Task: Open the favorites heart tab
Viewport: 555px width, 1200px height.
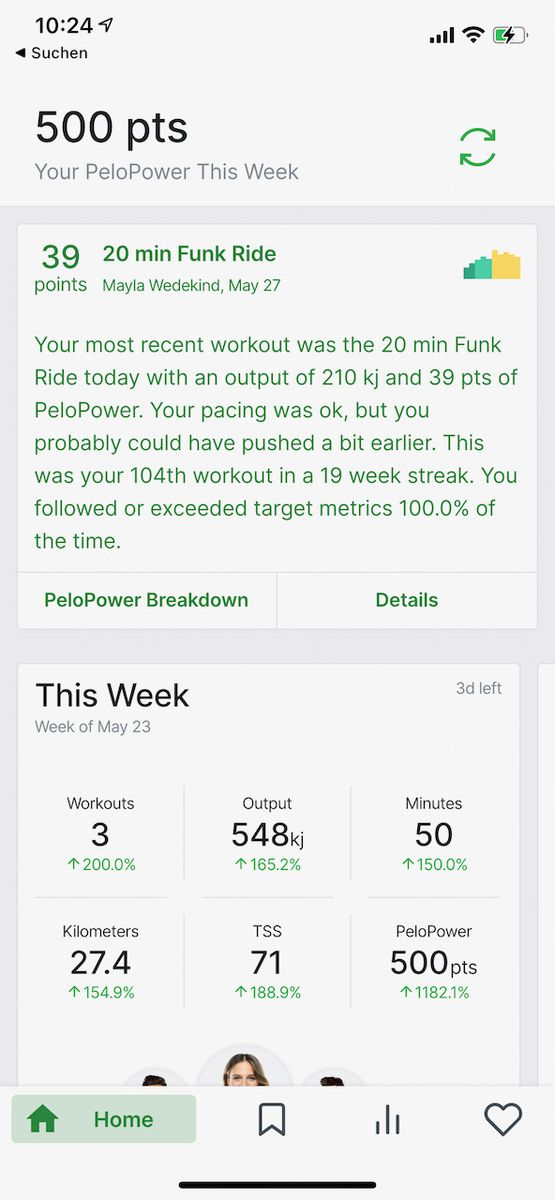Action: [x=503, y=1120]
